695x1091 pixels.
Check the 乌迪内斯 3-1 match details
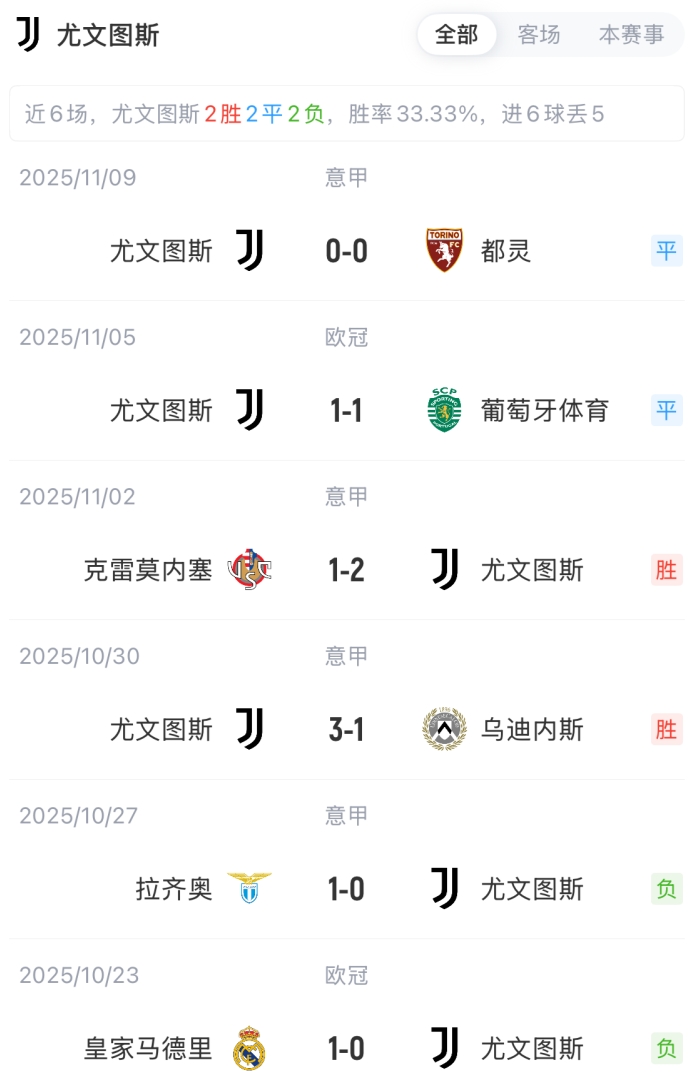346,730
